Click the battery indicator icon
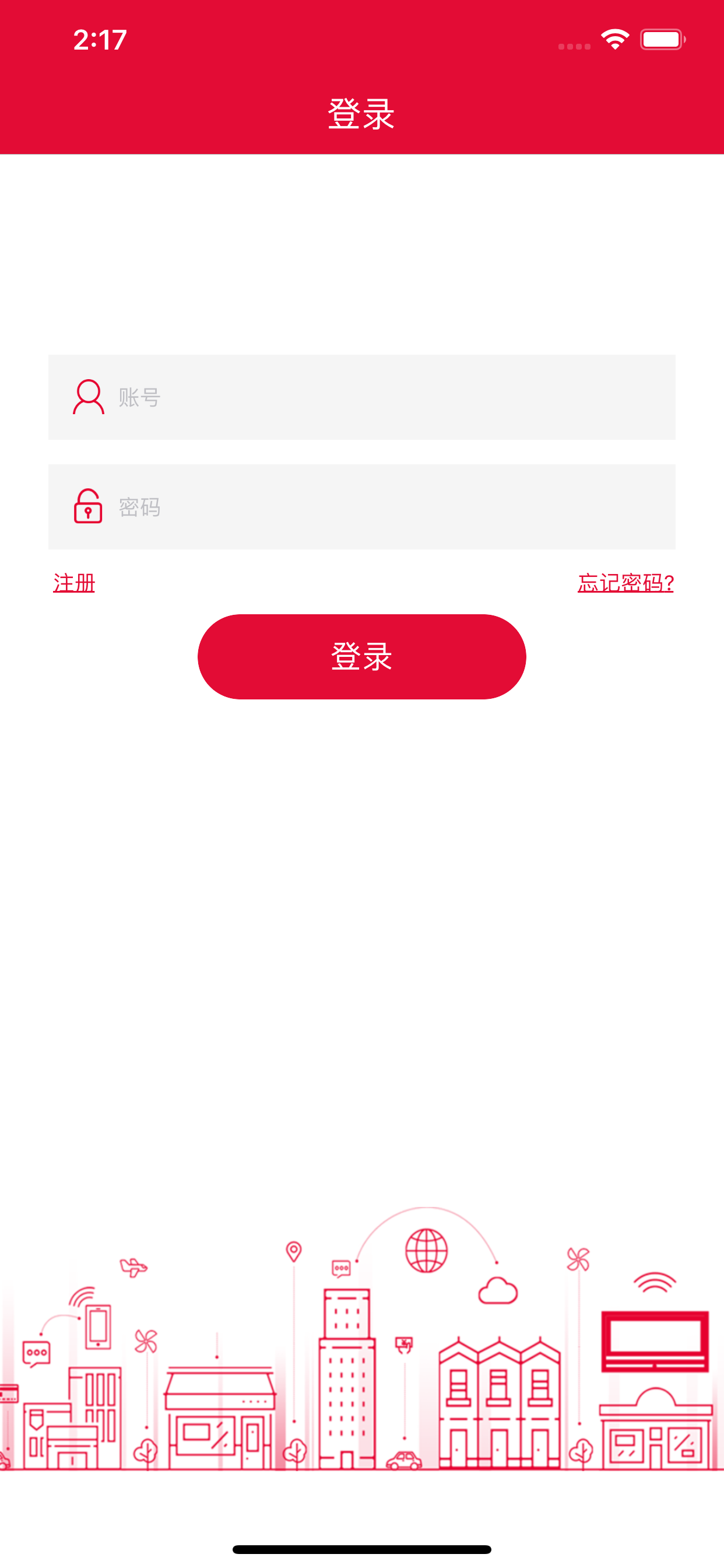The width and height of the screenshot is (724, 1568). click(x=662, y=38)
